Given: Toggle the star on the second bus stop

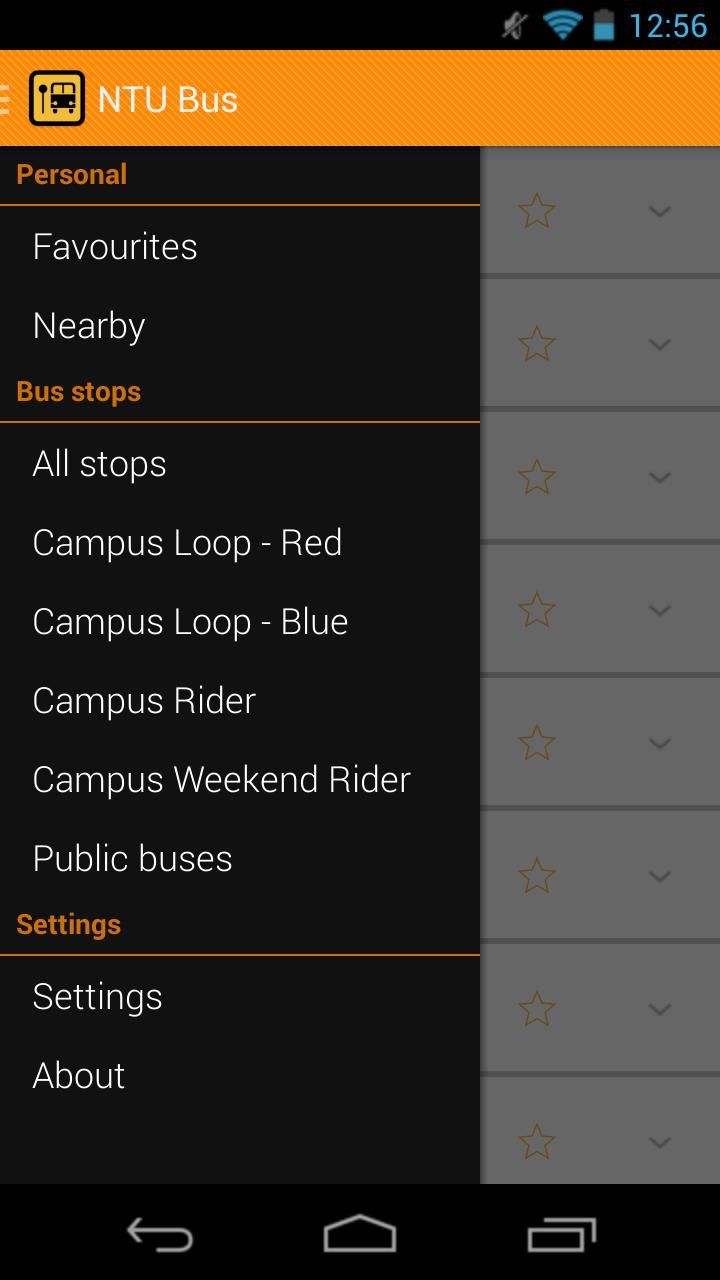Looking at the screenshot, I should tap(537, 344).
